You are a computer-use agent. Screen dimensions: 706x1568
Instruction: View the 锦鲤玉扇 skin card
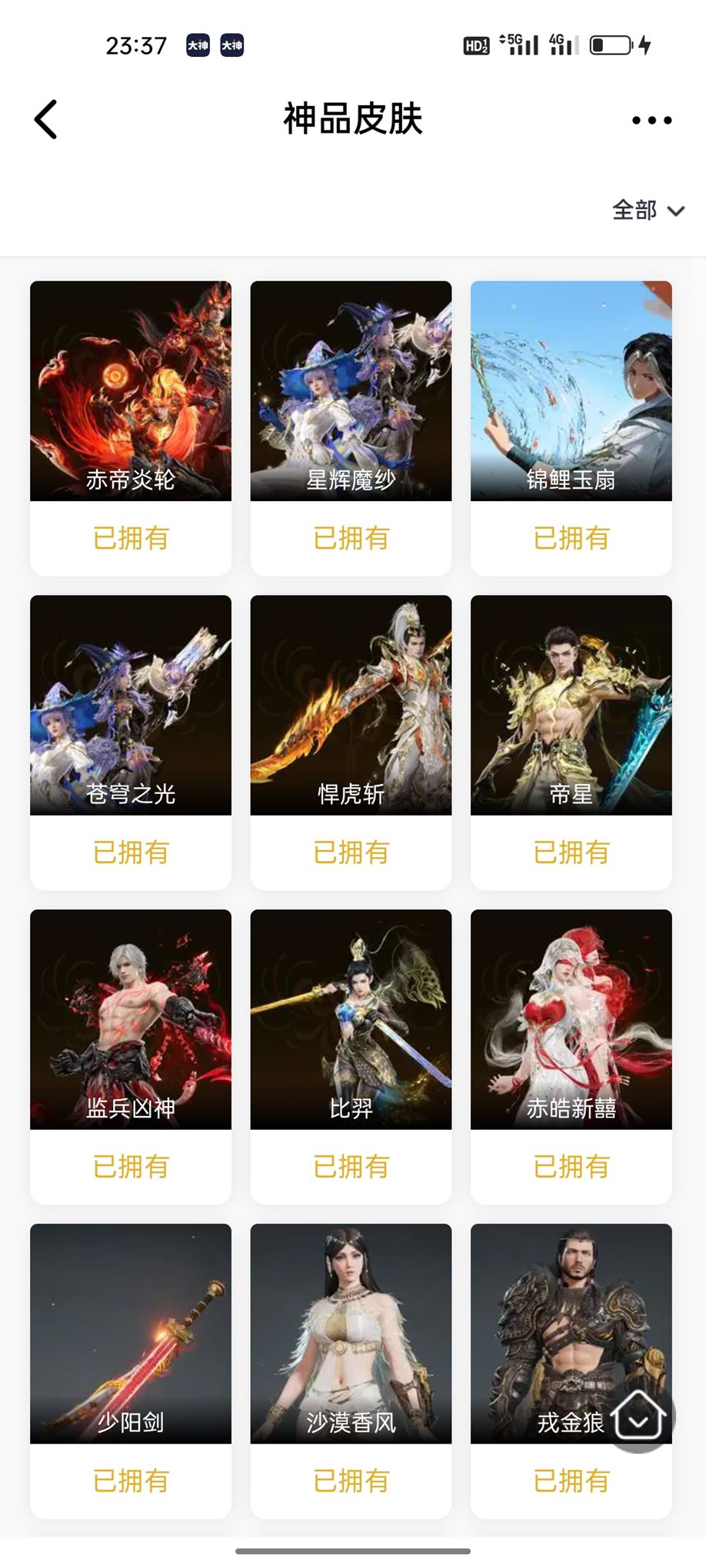point(571,428)
